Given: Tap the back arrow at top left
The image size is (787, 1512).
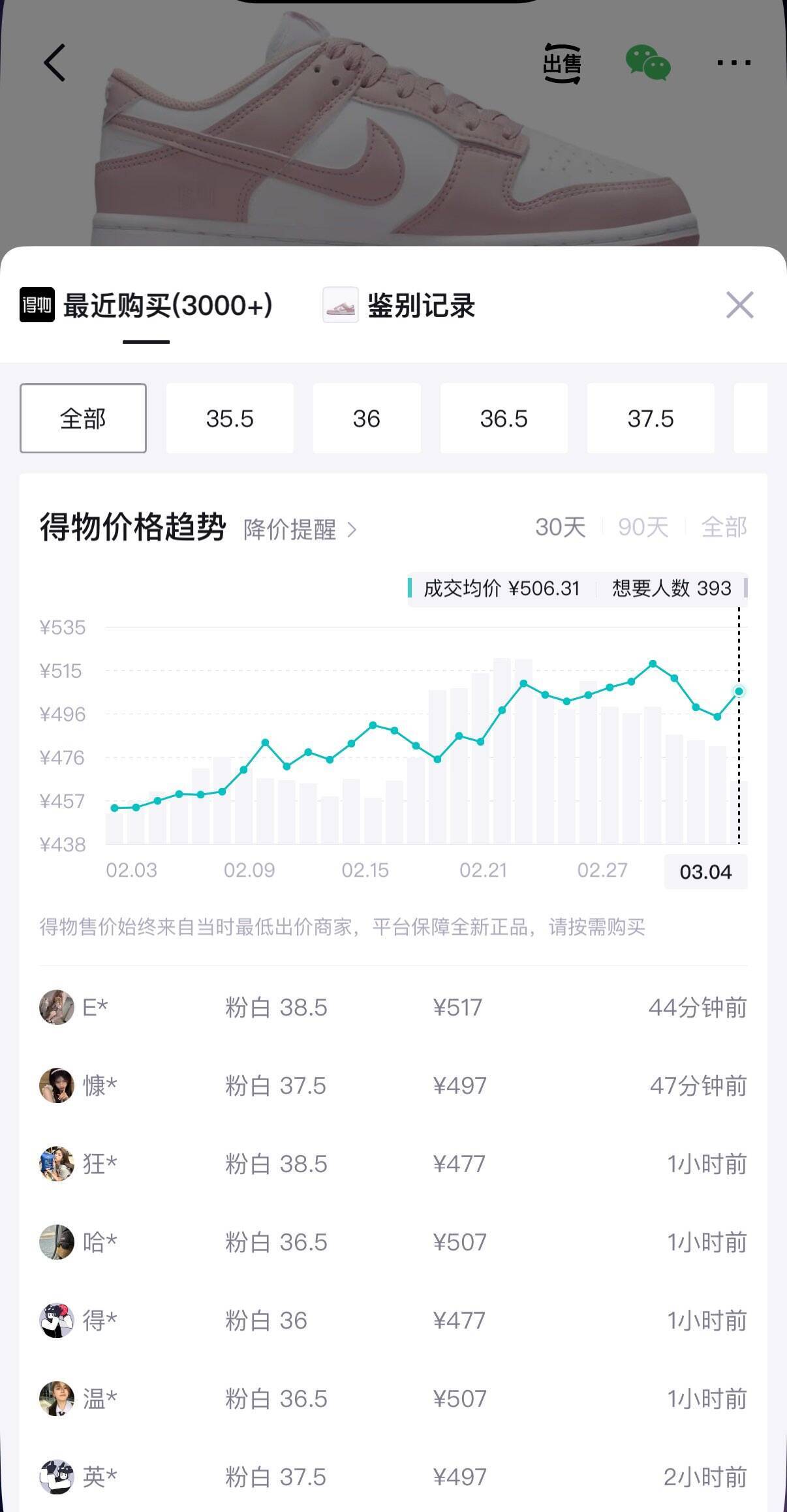Looking at the screenshot, I should (x=55, y=63).
